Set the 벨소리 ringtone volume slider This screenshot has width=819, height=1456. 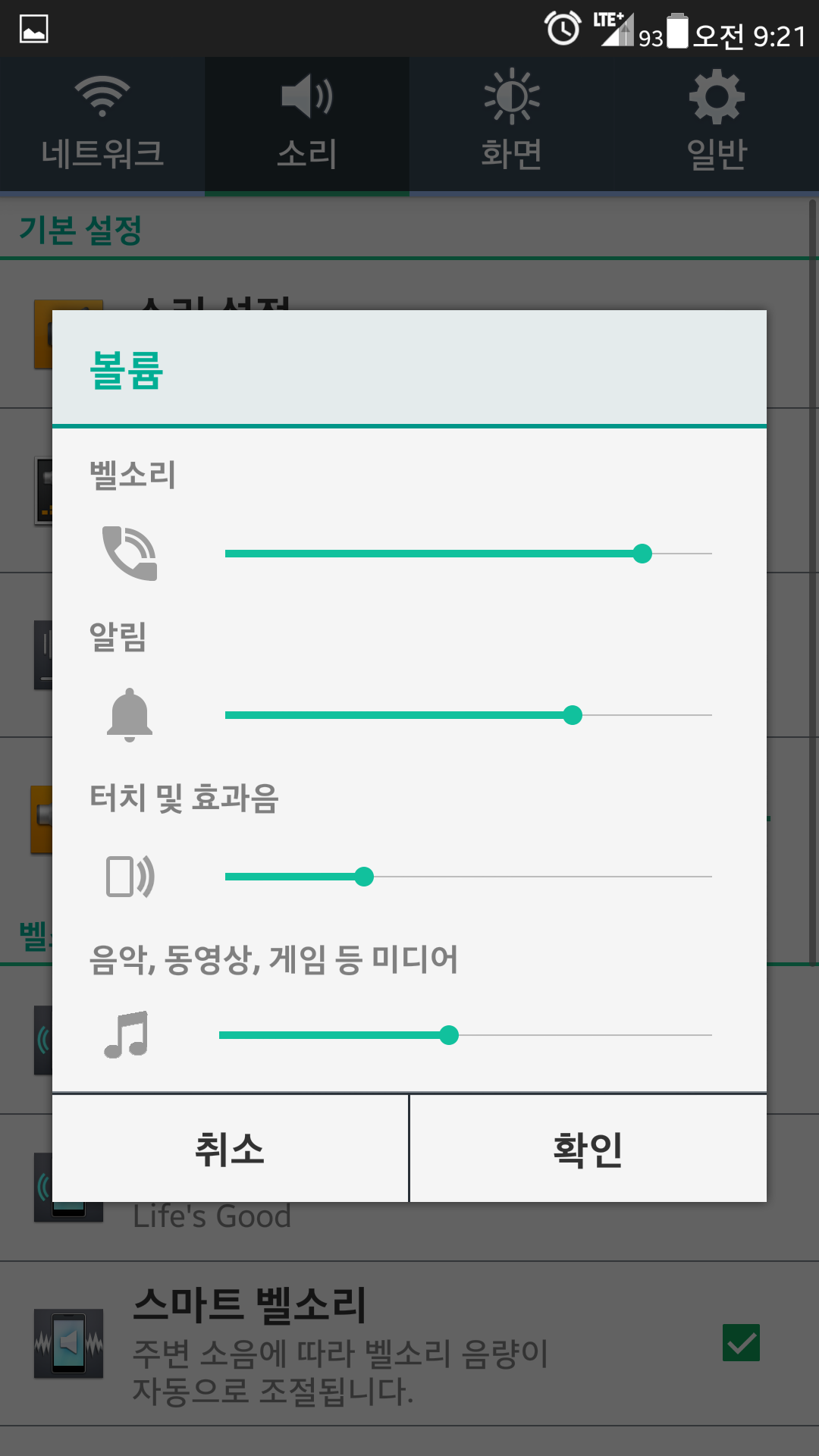click(x=642, y=554)
